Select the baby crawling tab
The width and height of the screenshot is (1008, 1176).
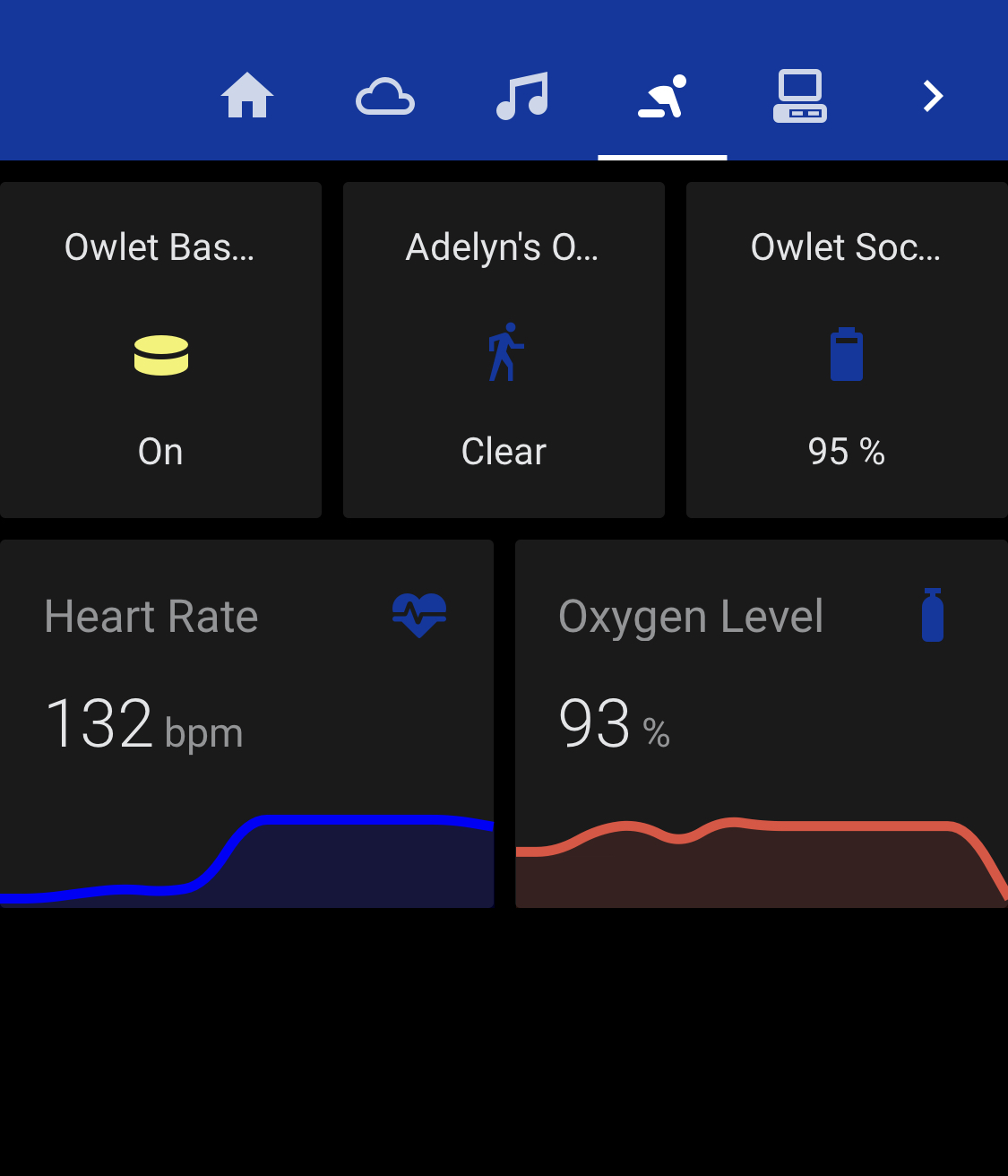coord(662,96)
